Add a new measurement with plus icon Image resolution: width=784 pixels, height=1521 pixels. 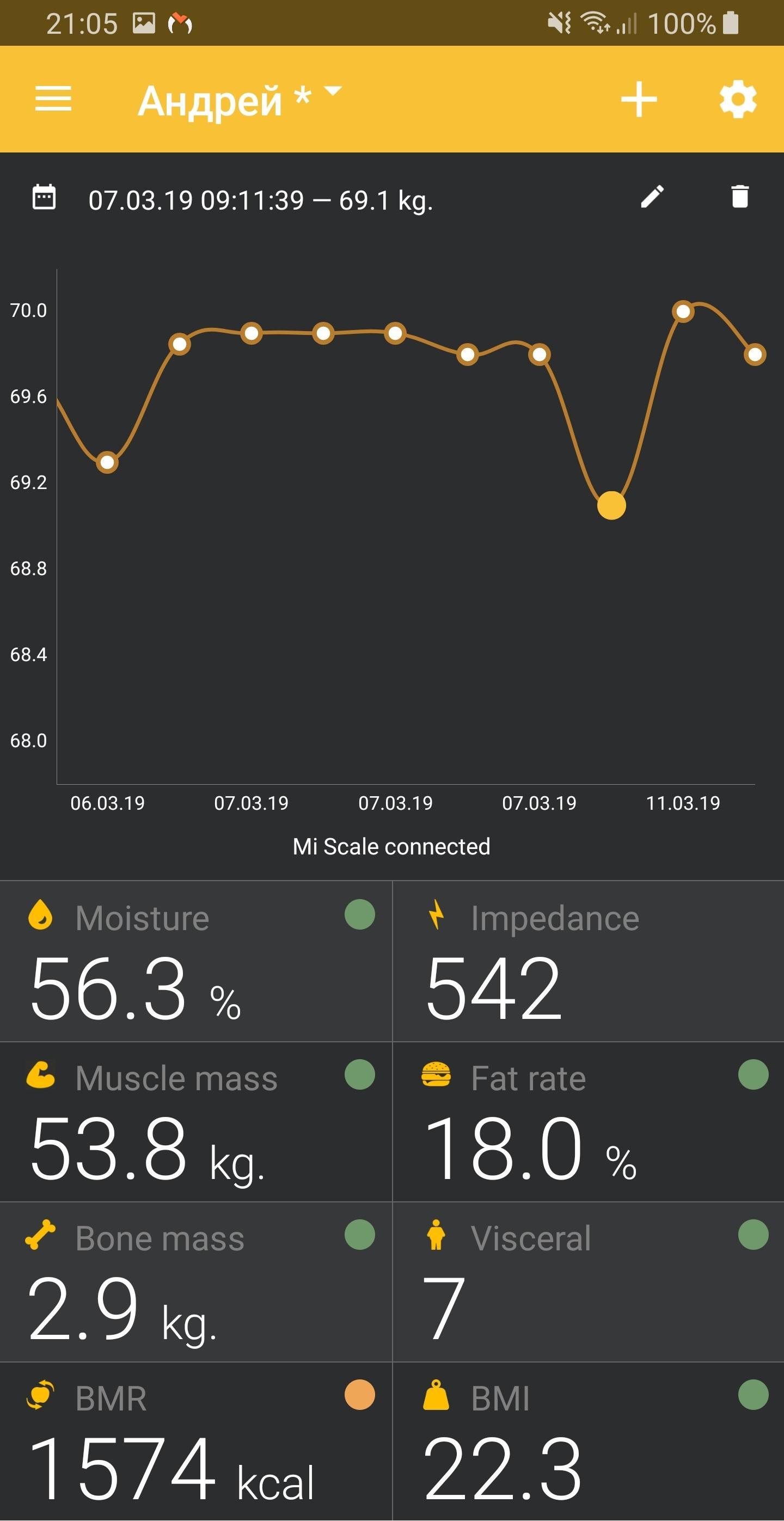point(639,99)
